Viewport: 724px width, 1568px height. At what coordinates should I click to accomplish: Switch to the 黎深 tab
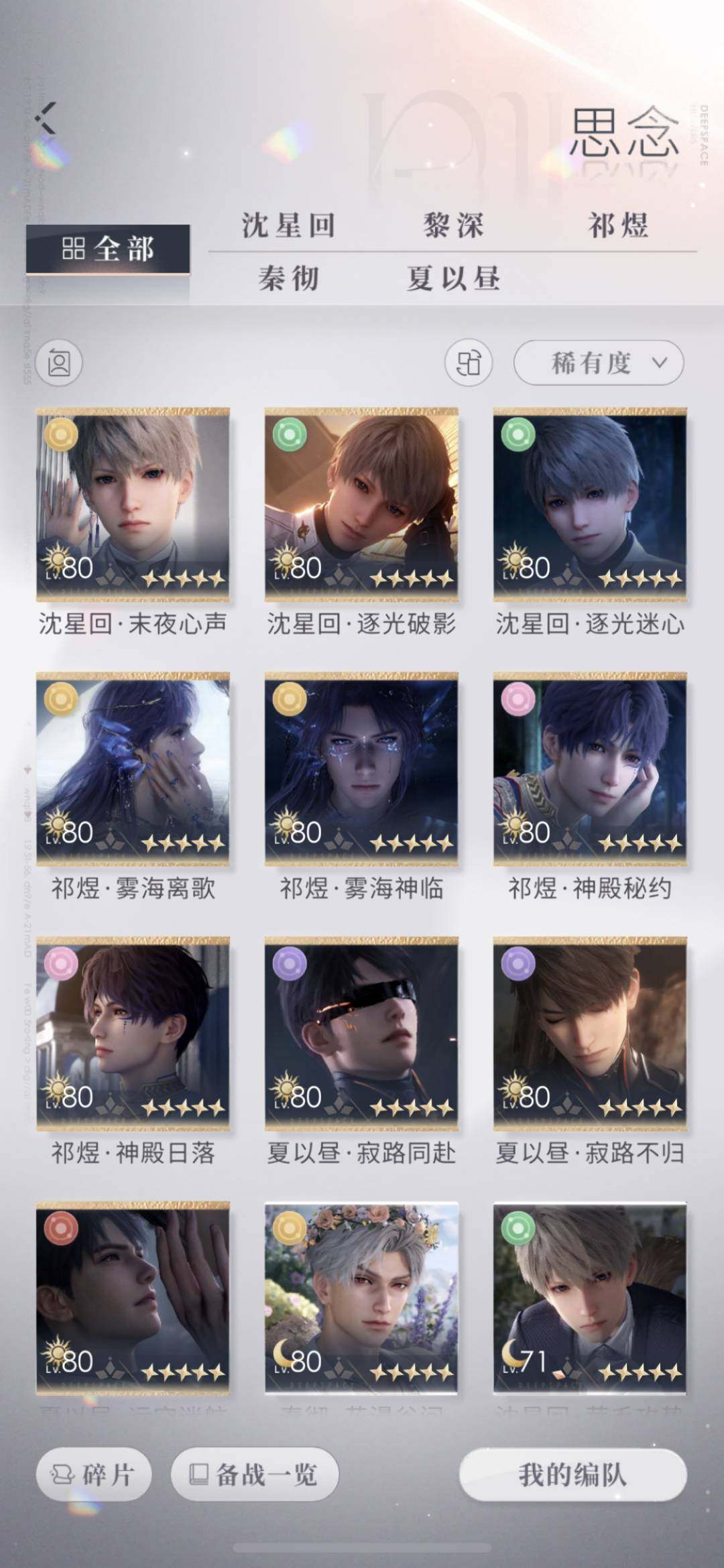pyautogui.click(x=453, y=225)
